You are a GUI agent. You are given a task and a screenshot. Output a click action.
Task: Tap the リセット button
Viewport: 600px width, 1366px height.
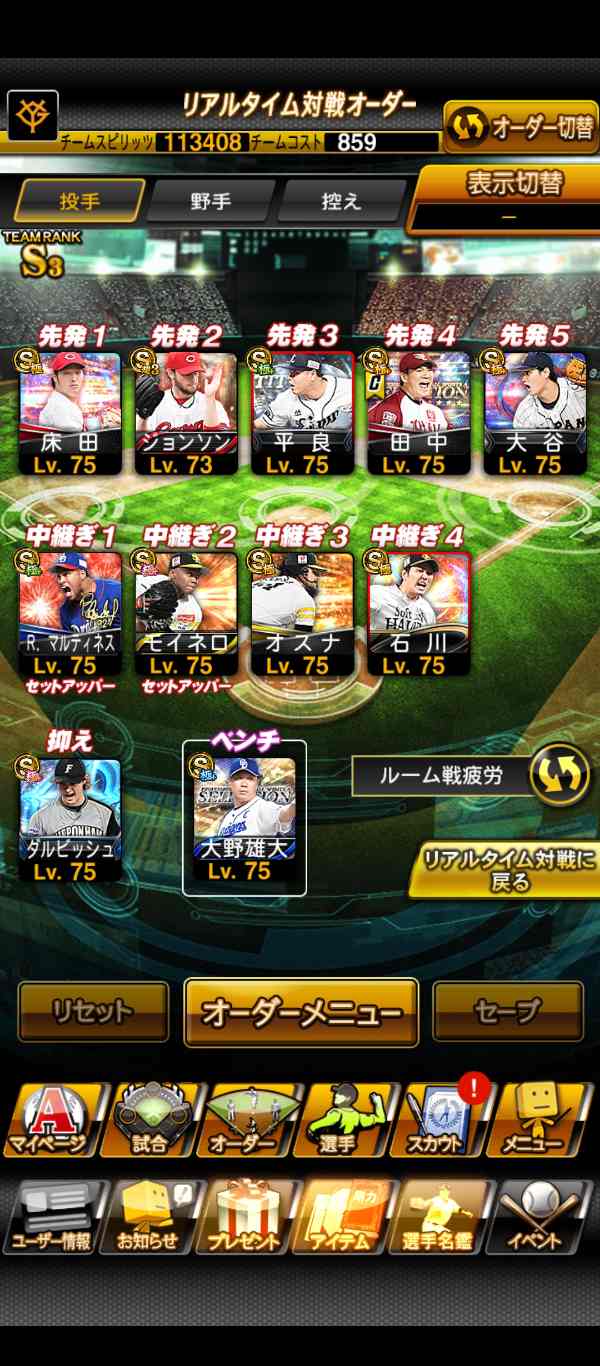click(x=93, y=1011)
